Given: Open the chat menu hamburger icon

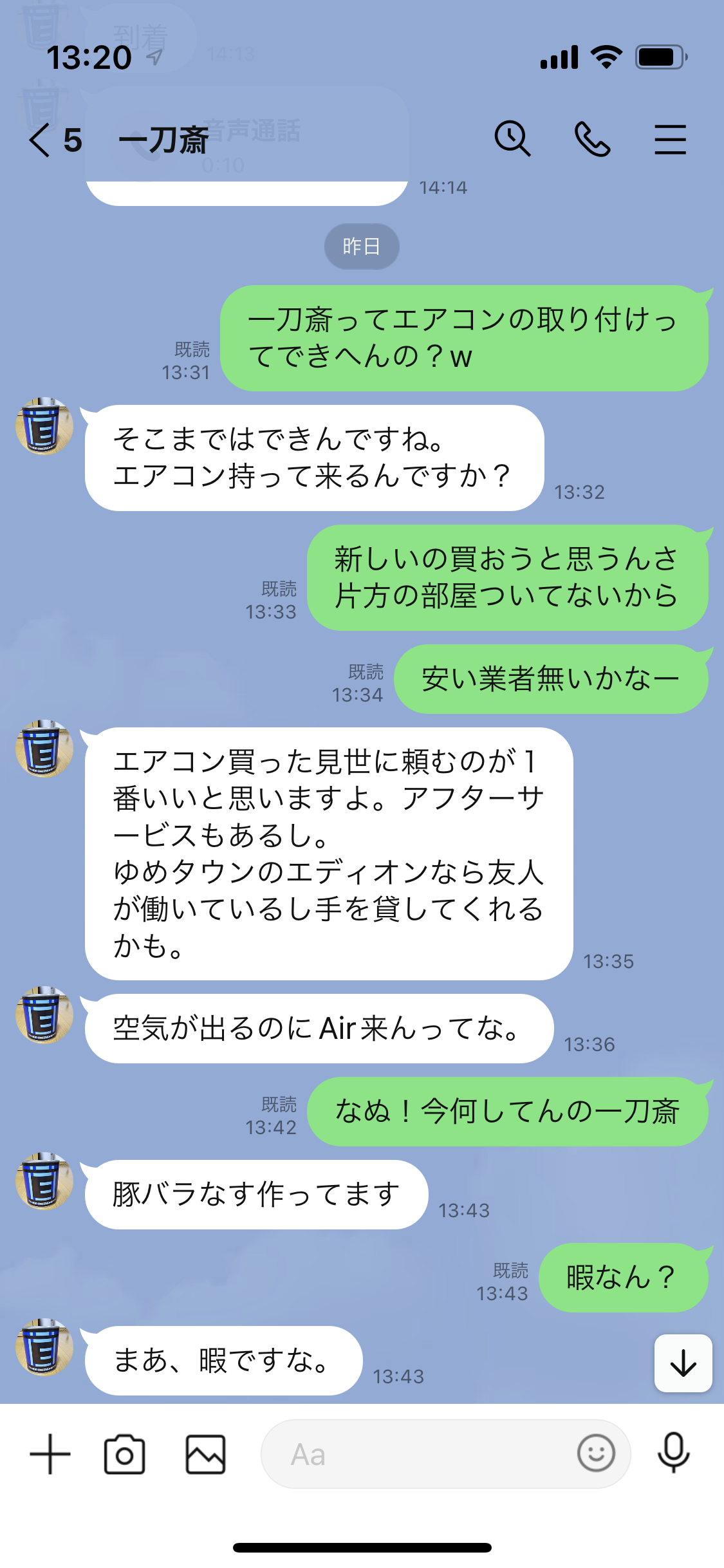Looking at the screenshot, I should (670, 140).
